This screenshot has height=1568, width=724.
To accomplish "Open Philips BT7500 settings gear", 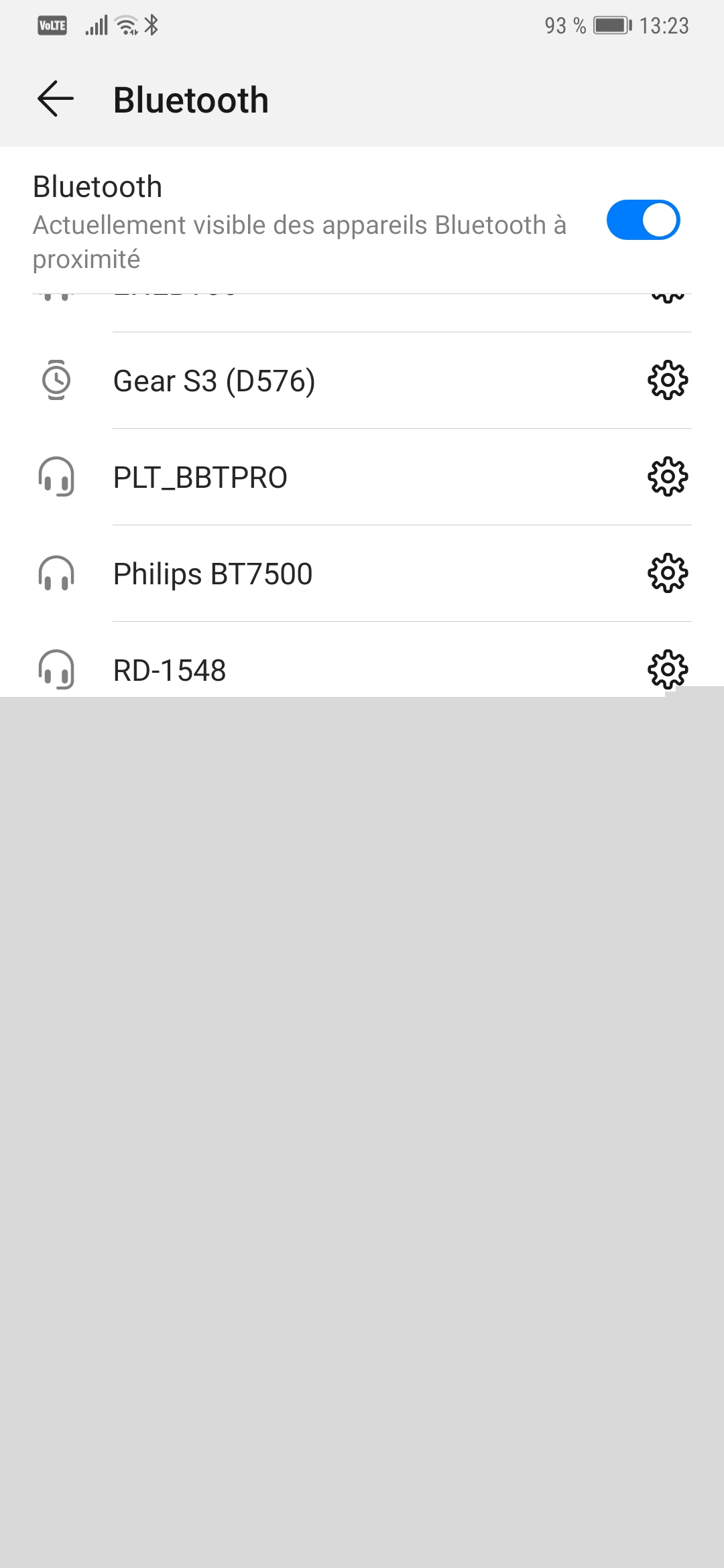I will click(x=668, y=574).
